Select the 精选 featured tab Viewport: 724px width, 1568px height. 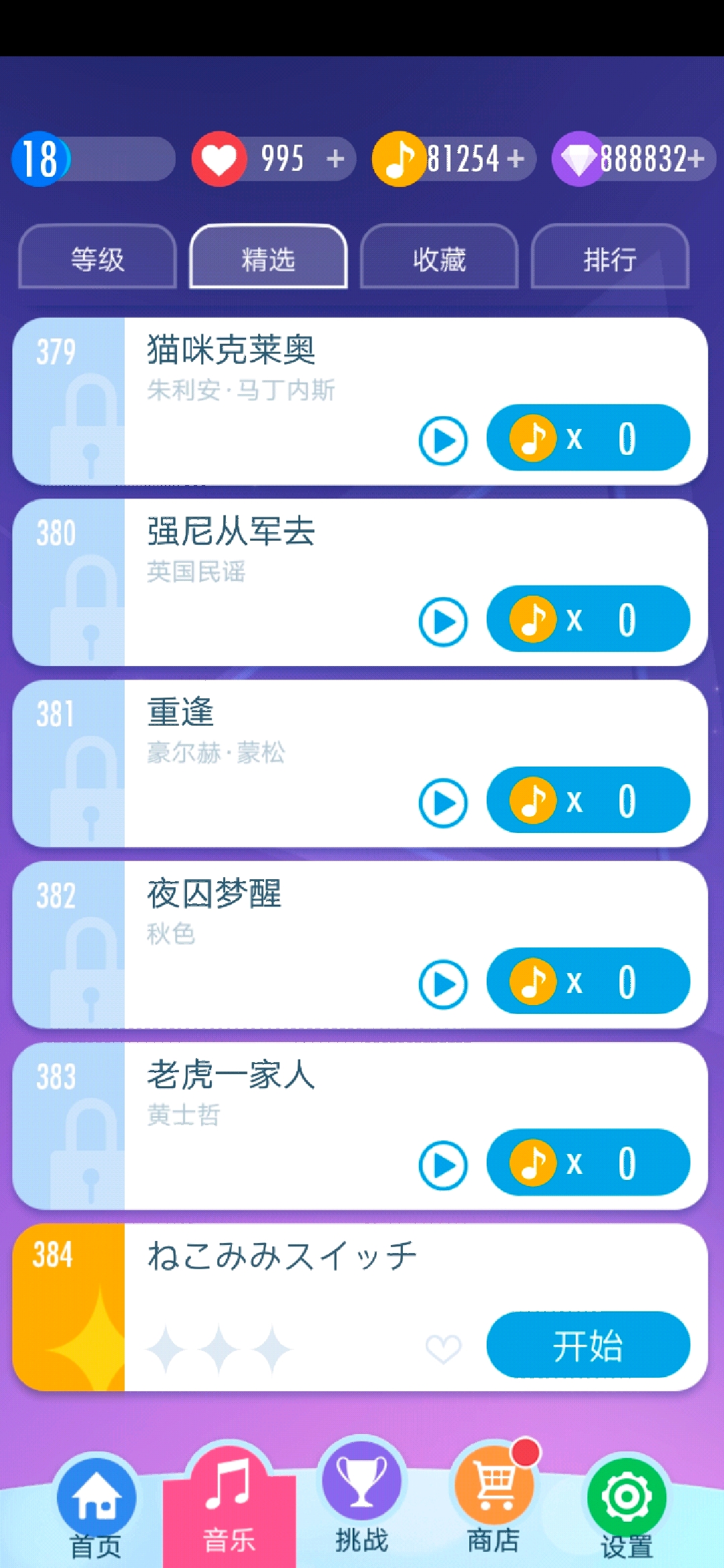pos(268,258)
